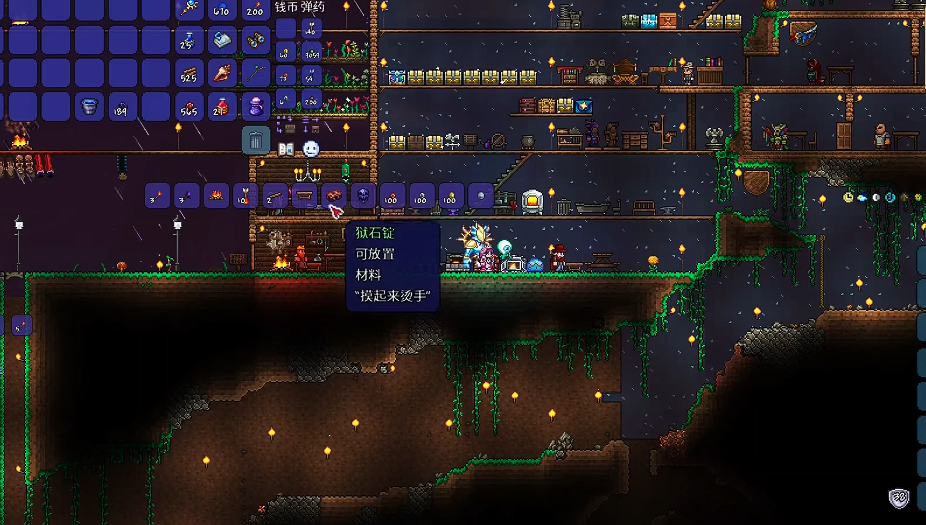Select the purple skull mask recipe
The width and height of the screenshot is (926, 525).
[362, 196]
